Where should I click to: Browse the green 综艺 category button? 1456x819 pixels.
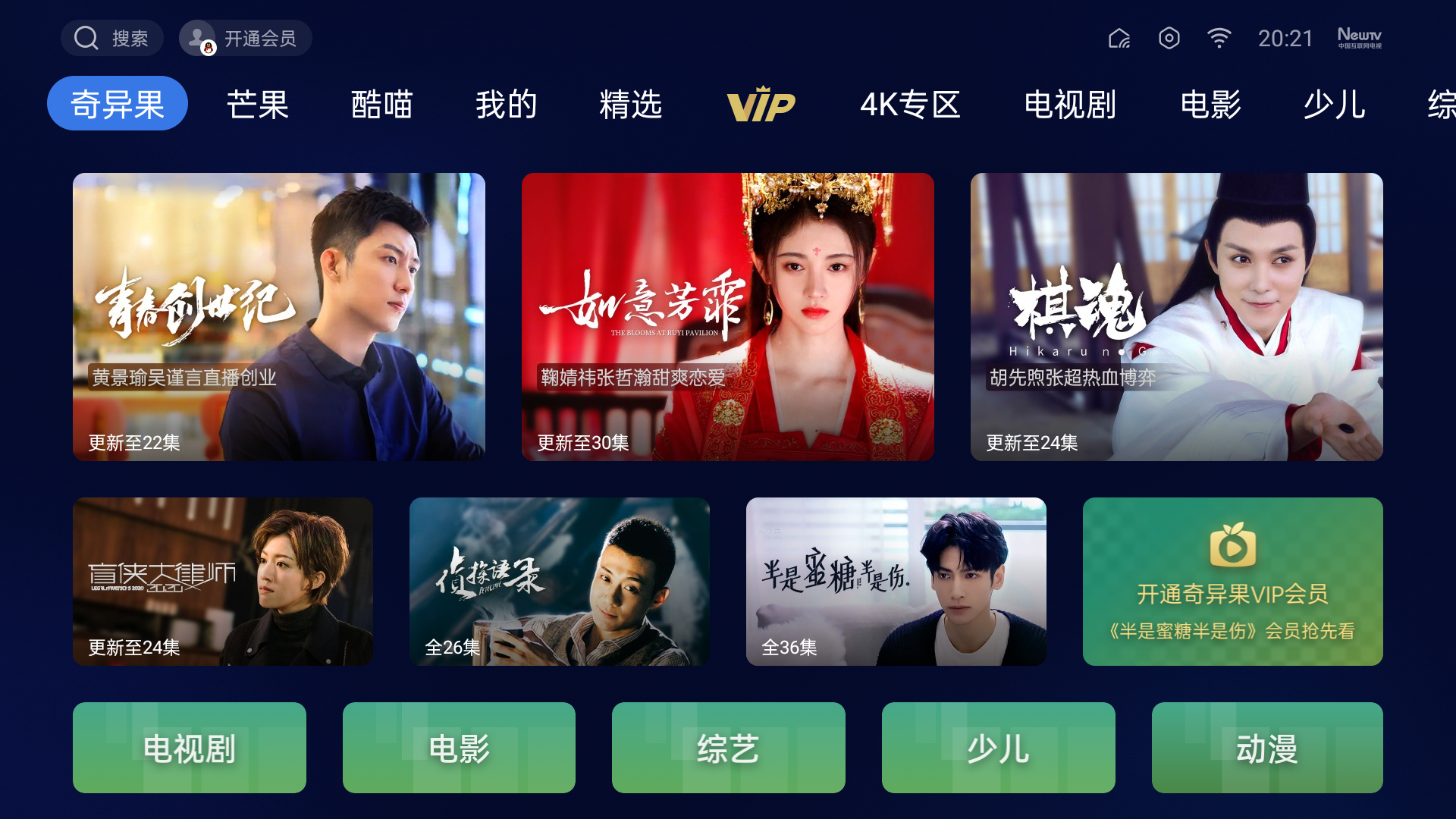pyautogui.click(x=728, y=748)
